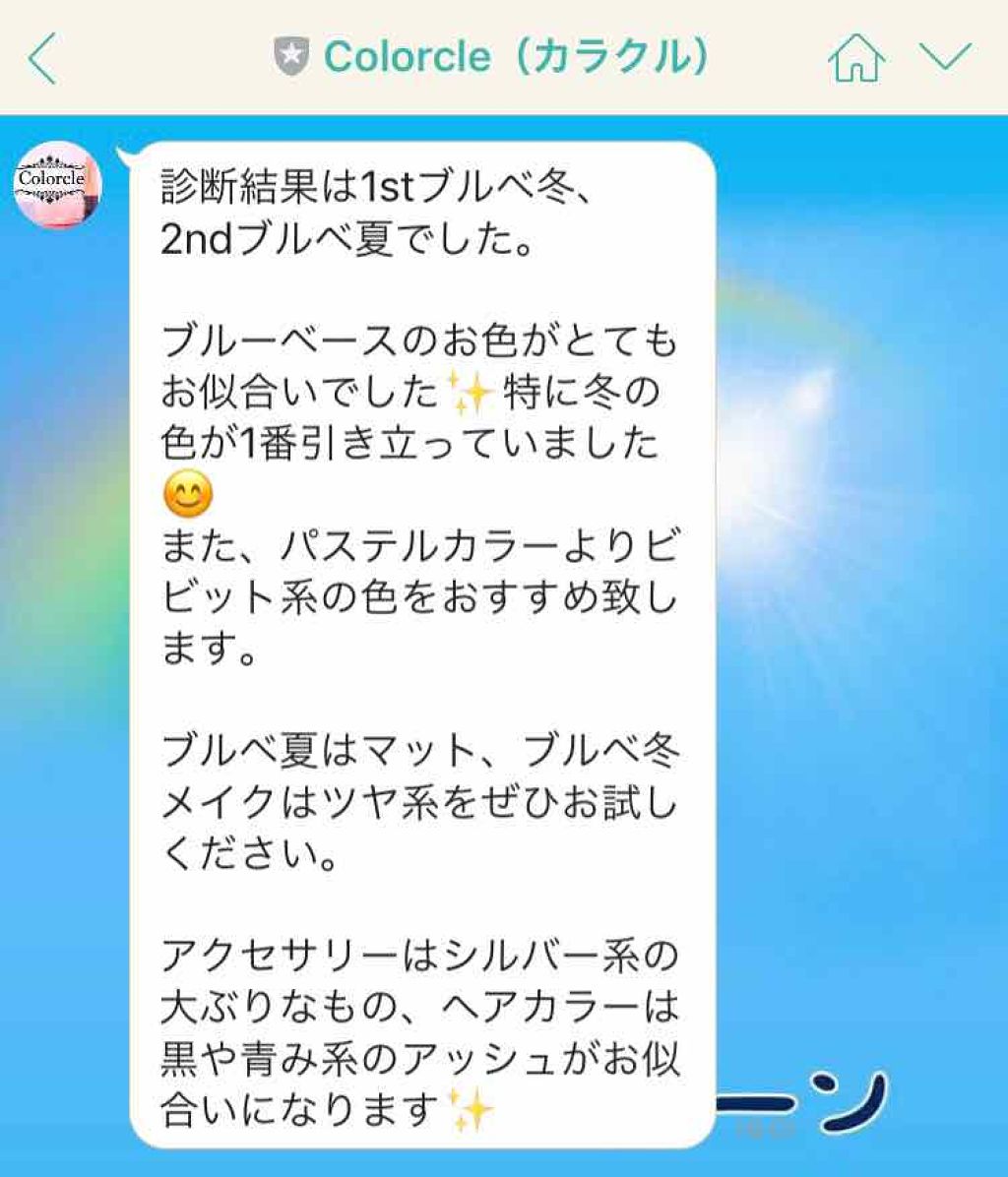Tap the back arrow in the chat header
The width and height of the screenshot is (1008, 1177).
coord(41,57)
